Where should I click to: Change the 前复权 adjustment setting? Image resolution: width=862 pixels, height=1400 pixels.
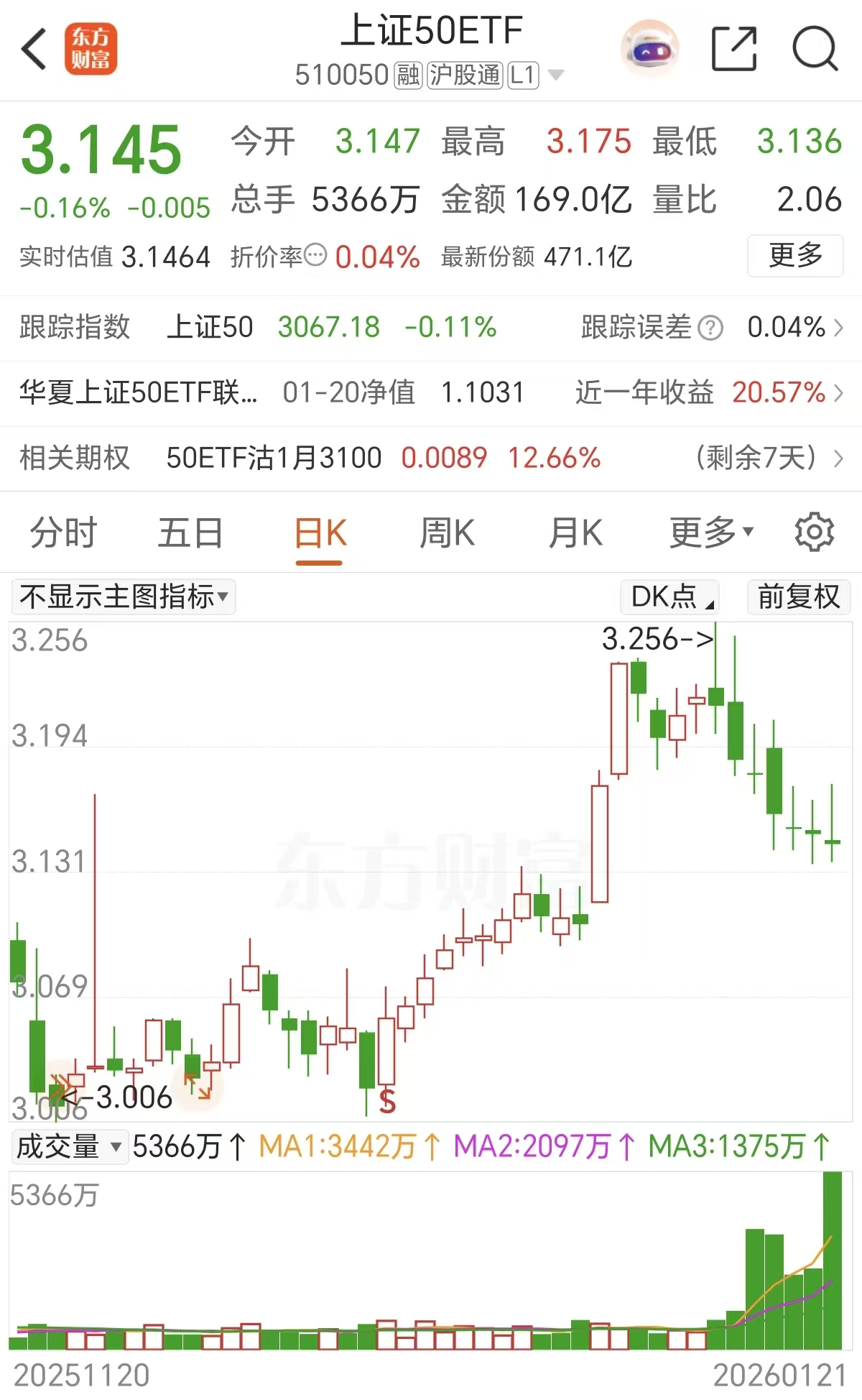798,597
